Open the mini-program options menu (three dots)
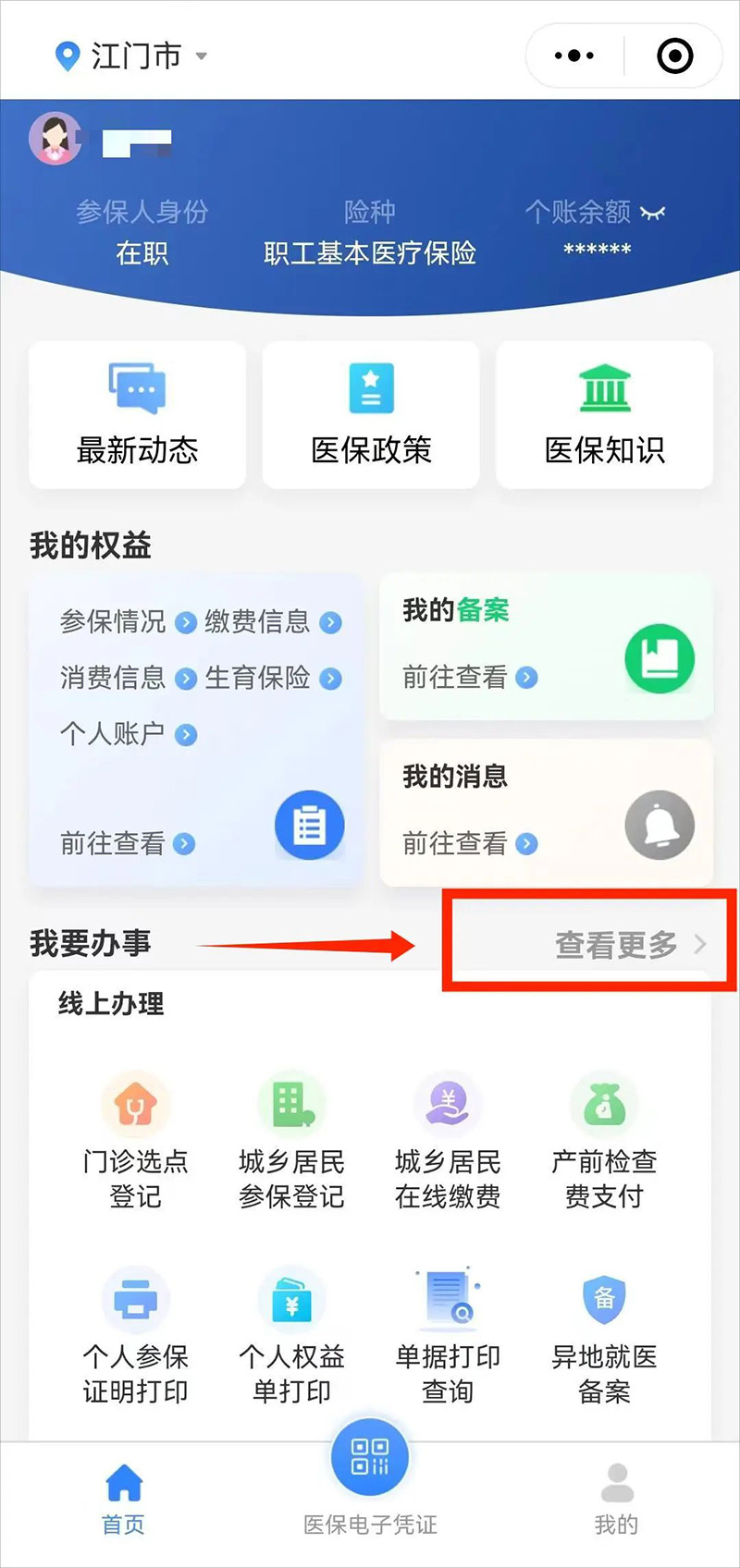 [x=573, y=55]
